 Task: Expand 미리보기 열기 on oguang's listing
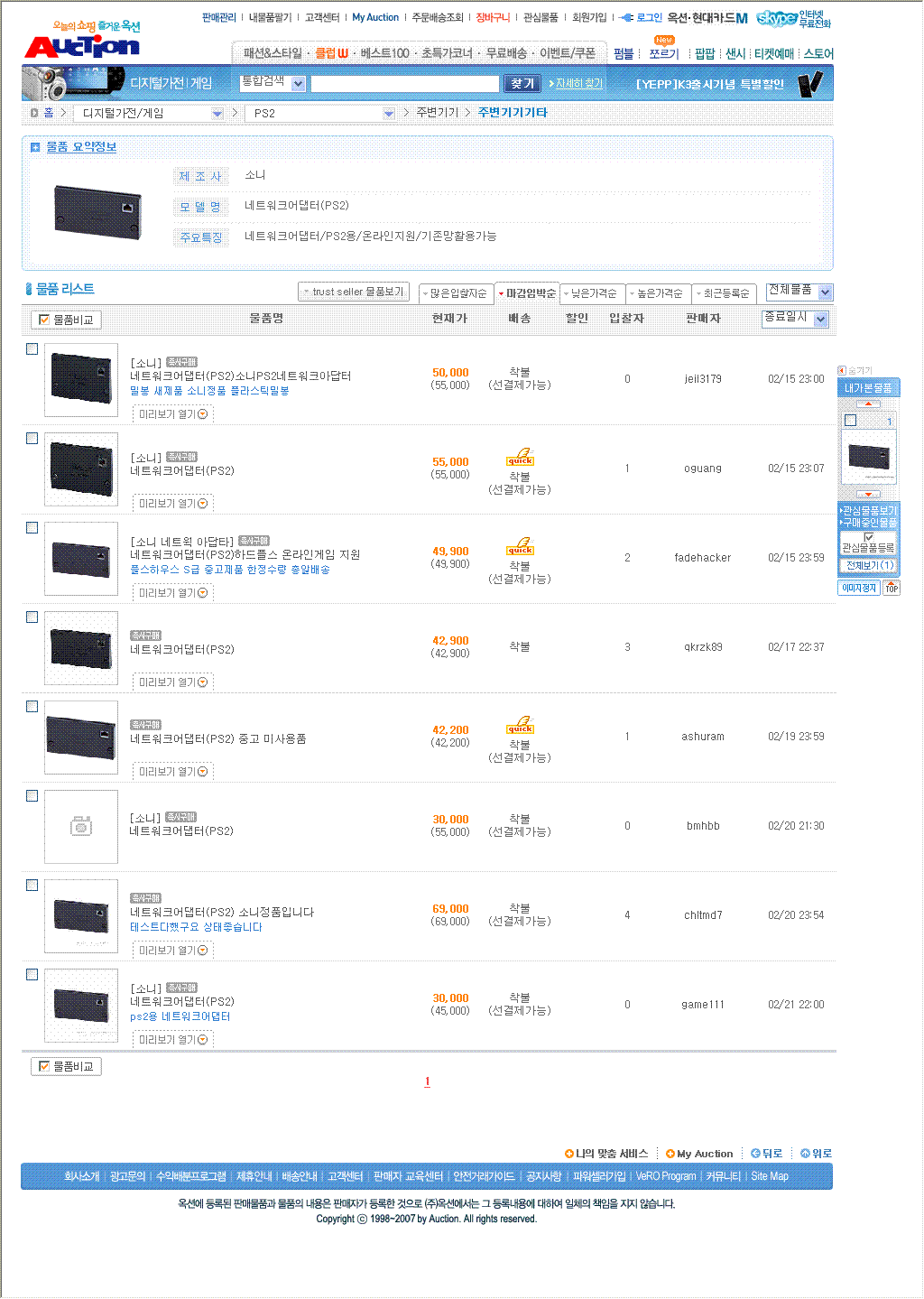point(173,504)
